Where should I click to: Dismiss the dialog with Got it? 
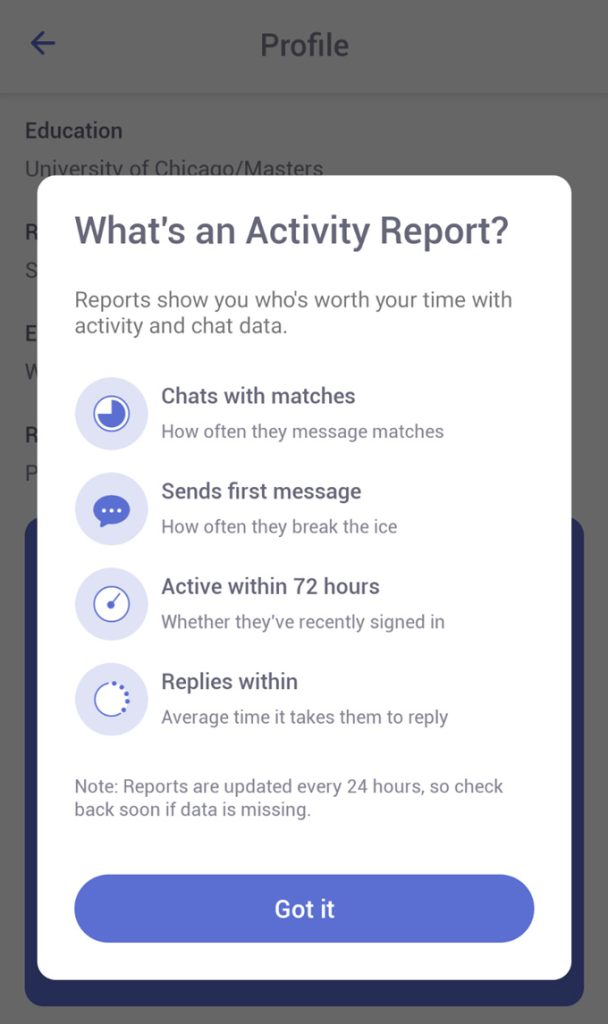coord(304,909)
